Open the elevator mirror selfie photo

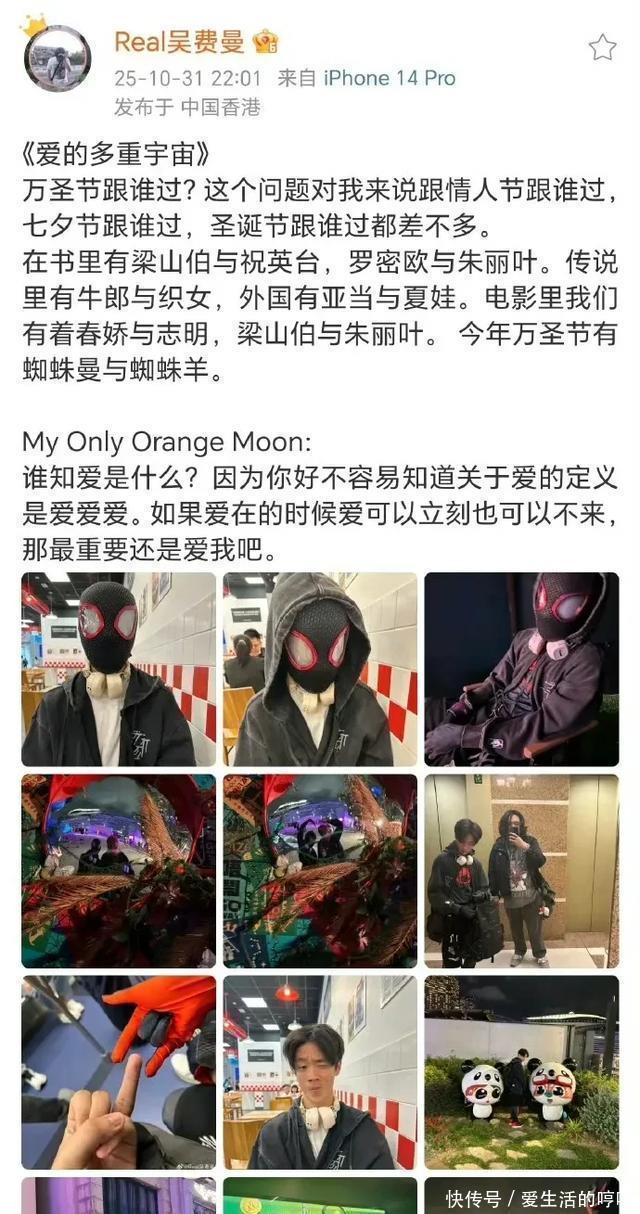tap(521, 870)
